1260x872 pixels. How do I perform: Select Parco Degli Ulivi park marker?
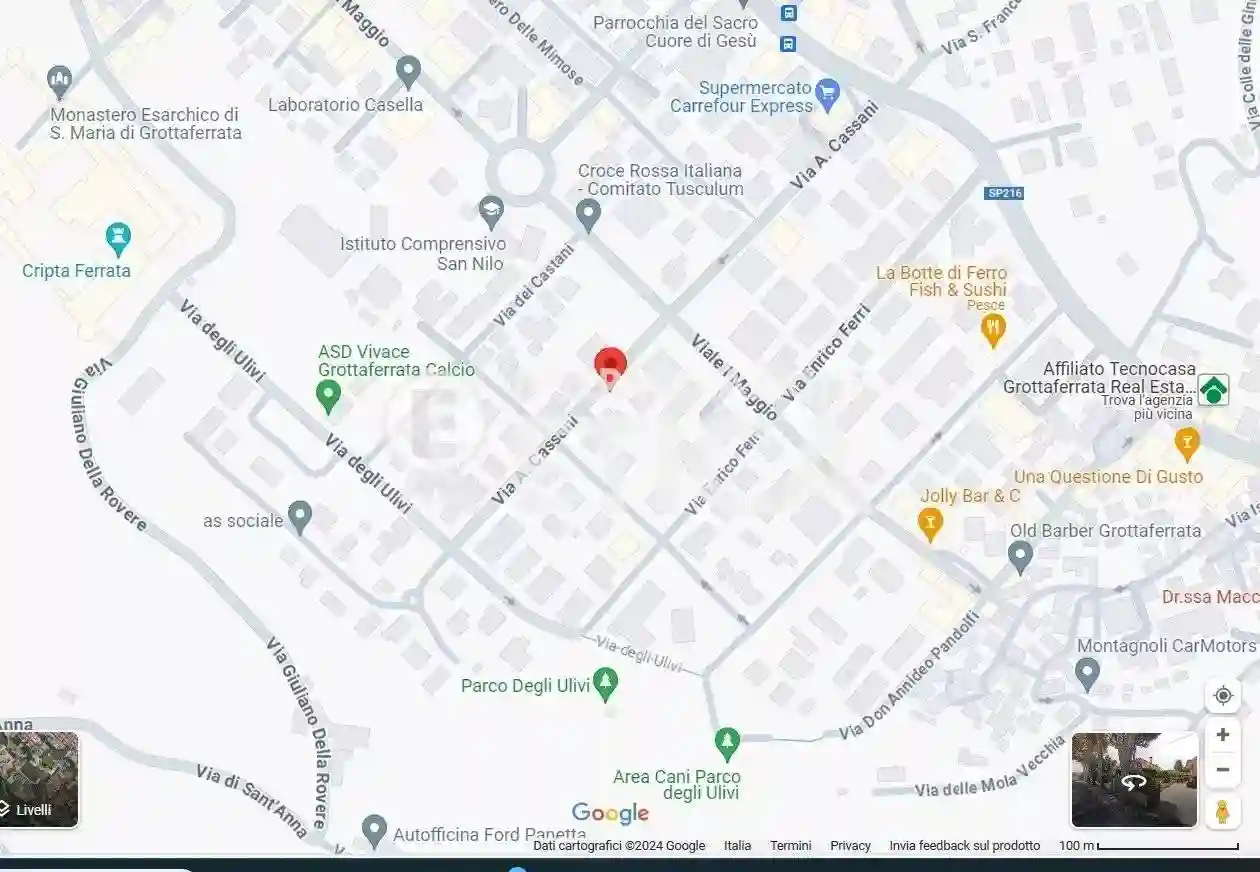tap(605, 685)
